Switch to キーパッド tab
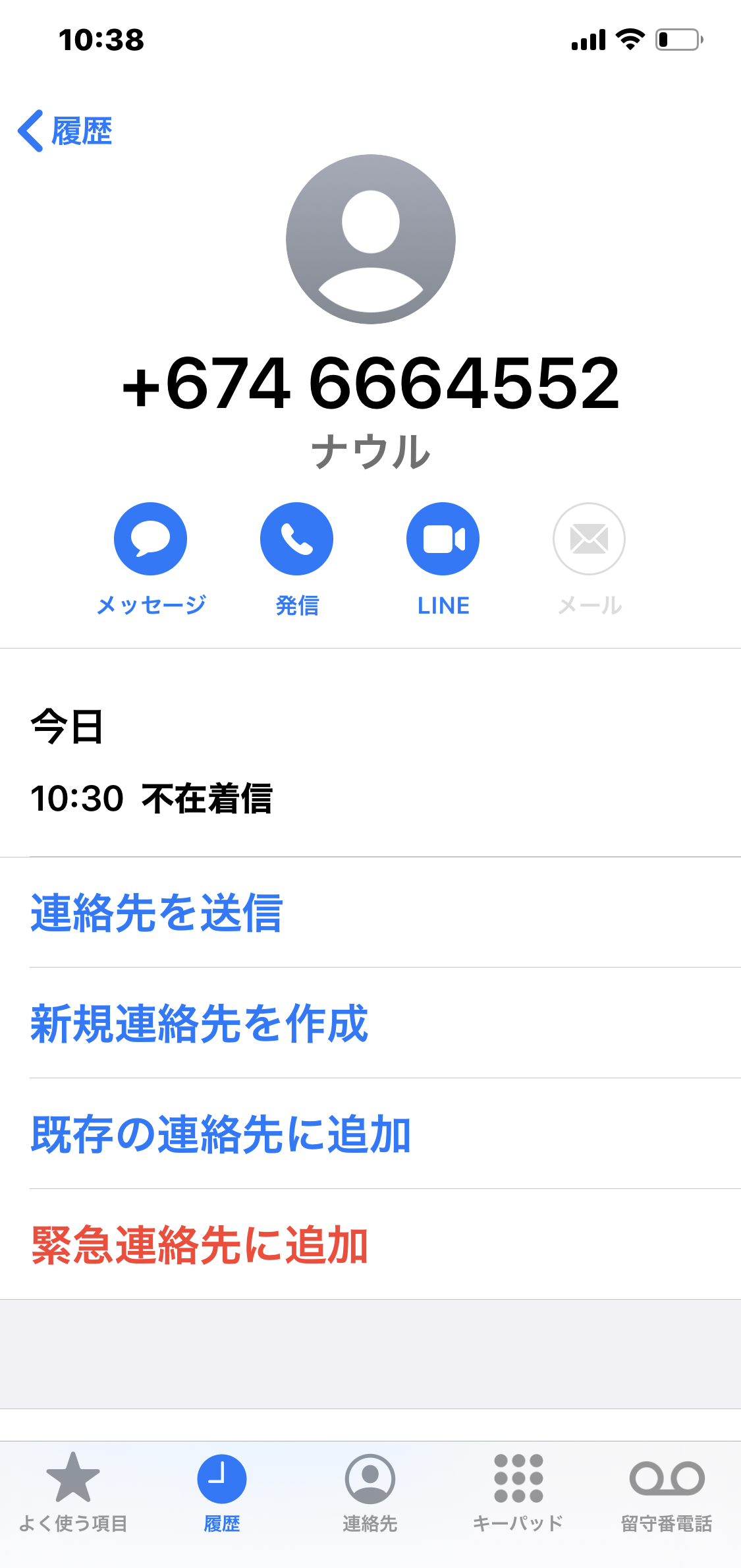 518,1493
